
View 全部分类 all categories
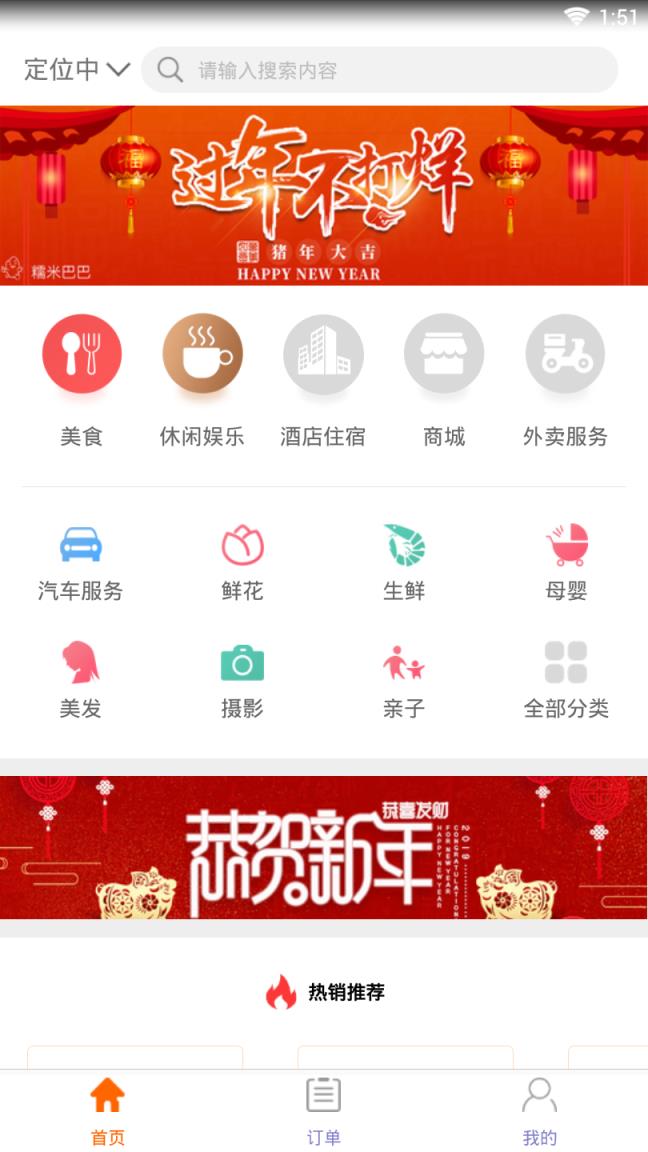coord(566,678)
